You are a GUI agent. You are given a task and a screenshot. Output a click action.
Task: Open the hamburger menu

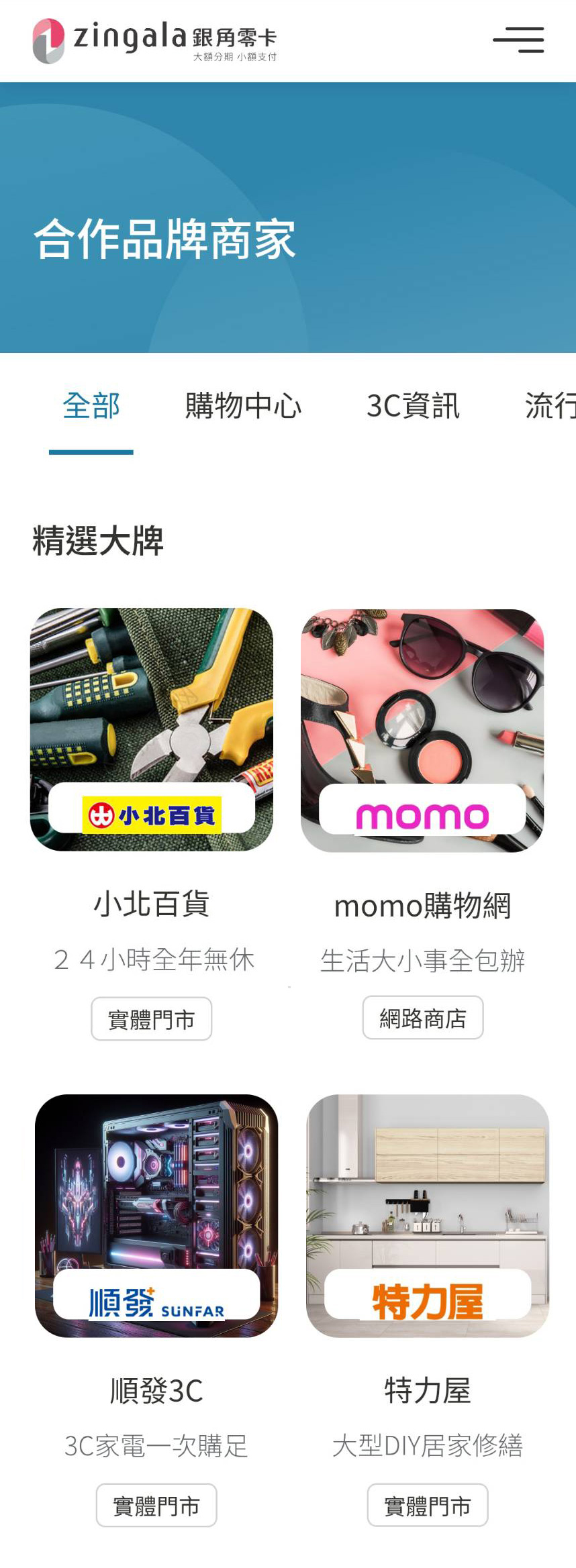click(x=518, y=40)
